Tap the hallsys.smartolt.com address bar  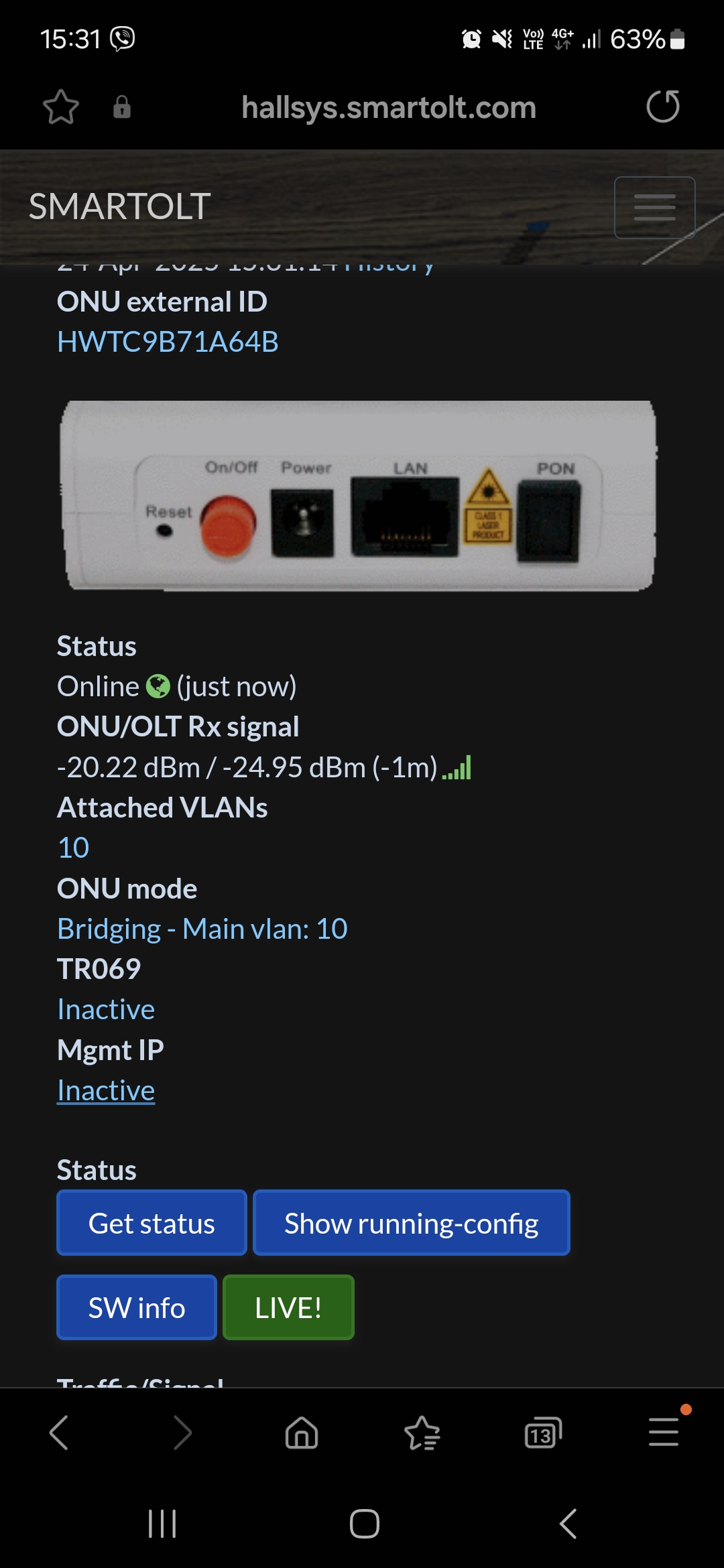pyautogui.click(x=389, y=107)
